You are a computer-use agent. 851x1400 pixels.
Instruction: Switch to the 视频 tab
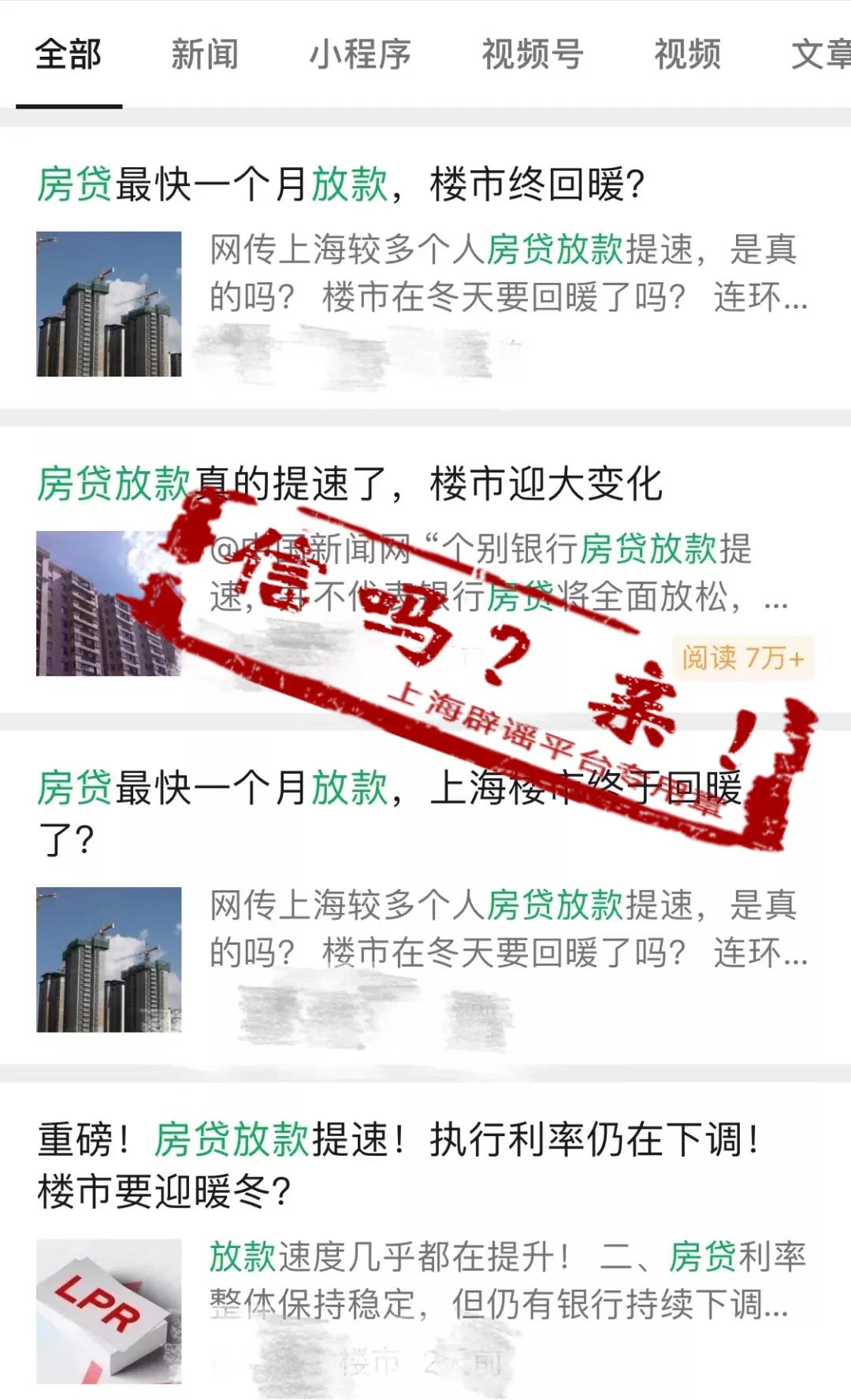click(687, 55)
